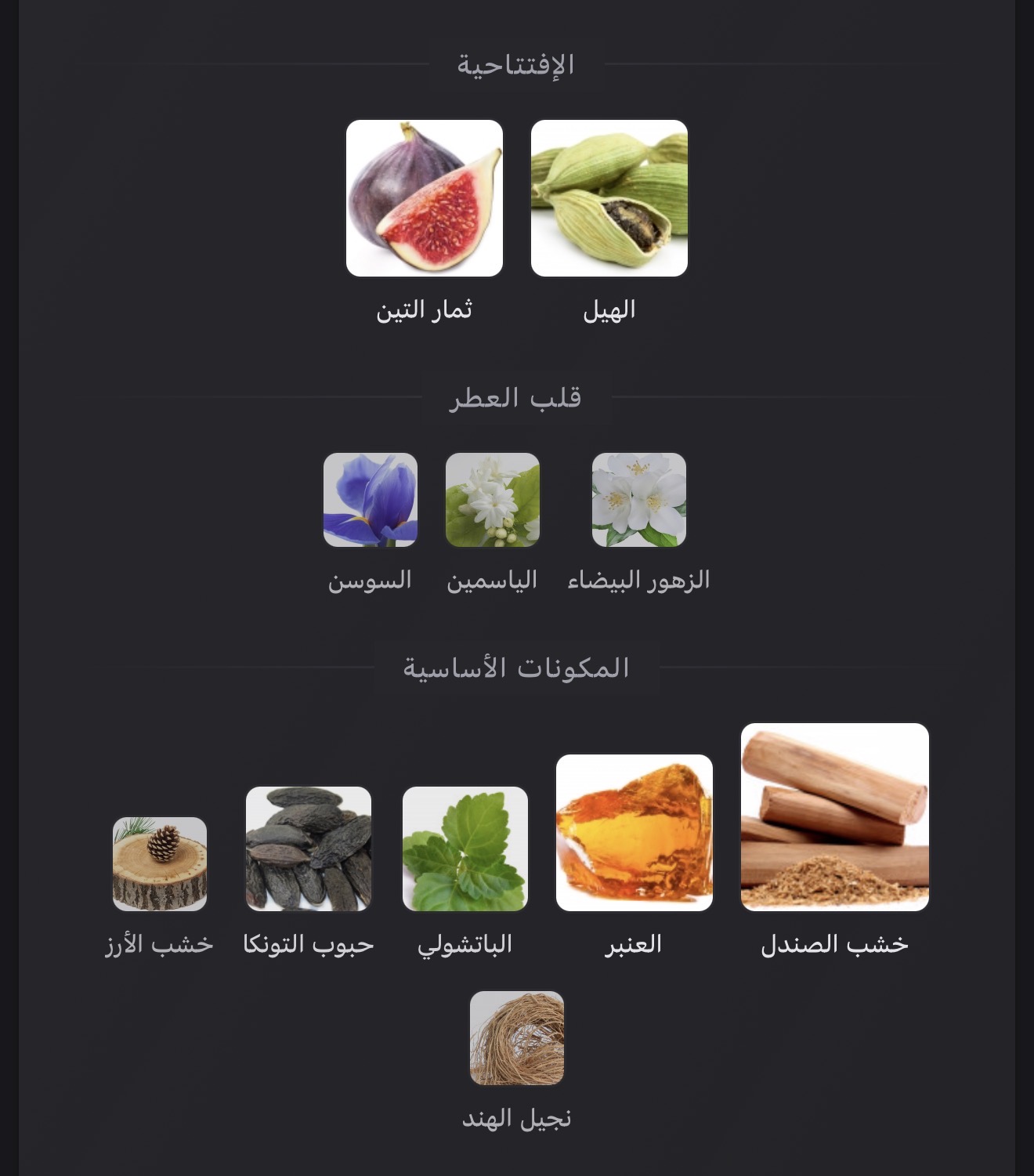Tap the السوسن iris note

(x=370, y=500)
